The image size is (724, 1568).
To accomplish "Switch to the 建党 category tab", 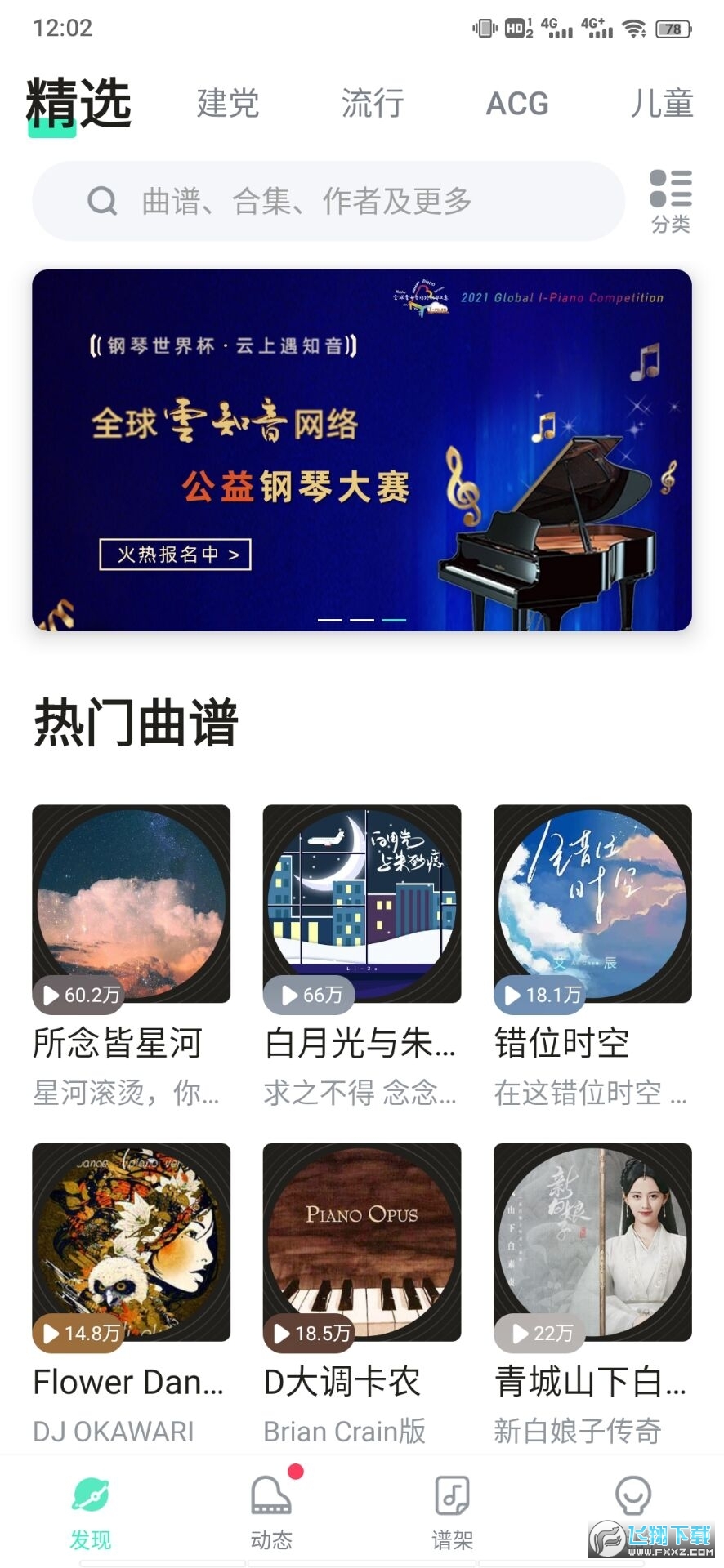I will (x=226, y=103).
